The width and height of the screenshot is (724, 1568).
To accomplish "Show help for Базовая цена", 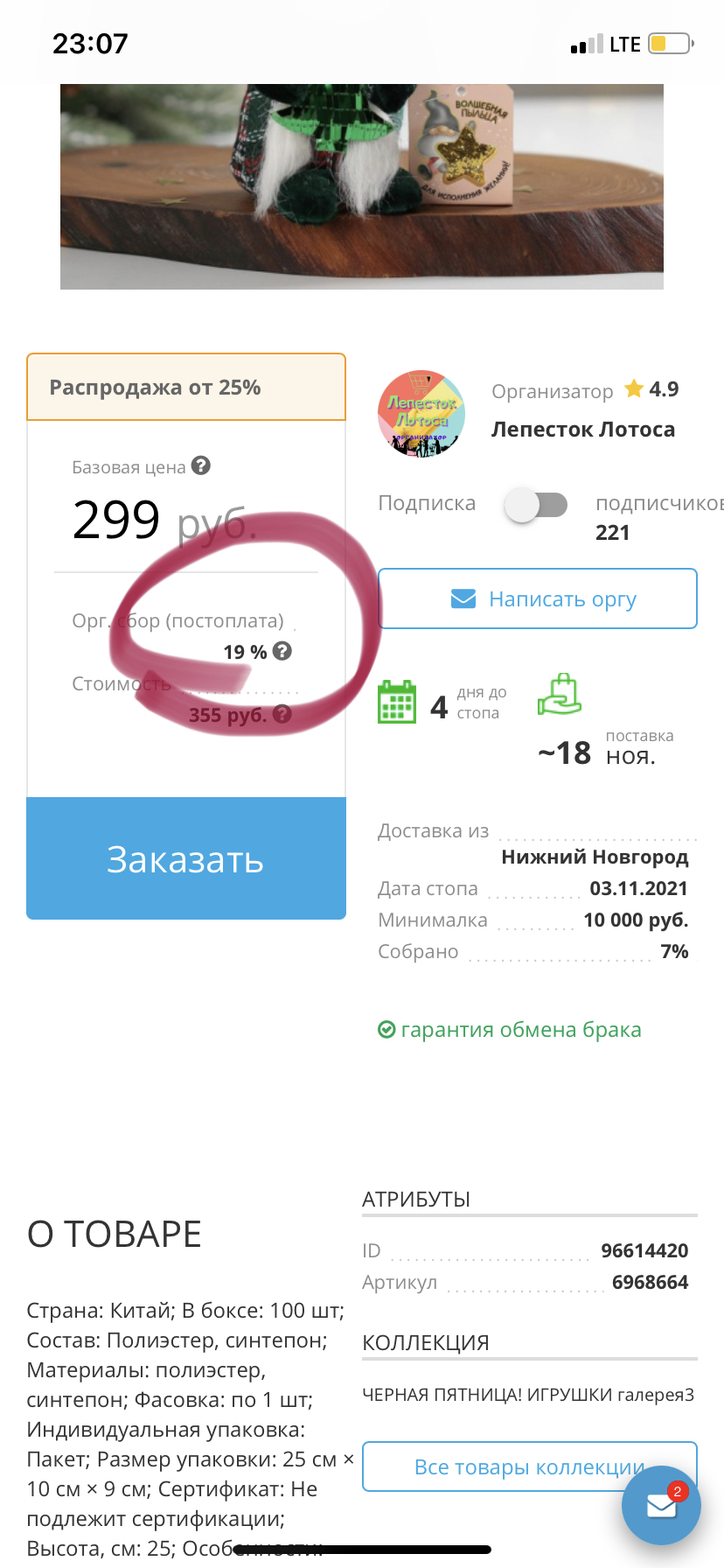I will [x=201, y=466].
